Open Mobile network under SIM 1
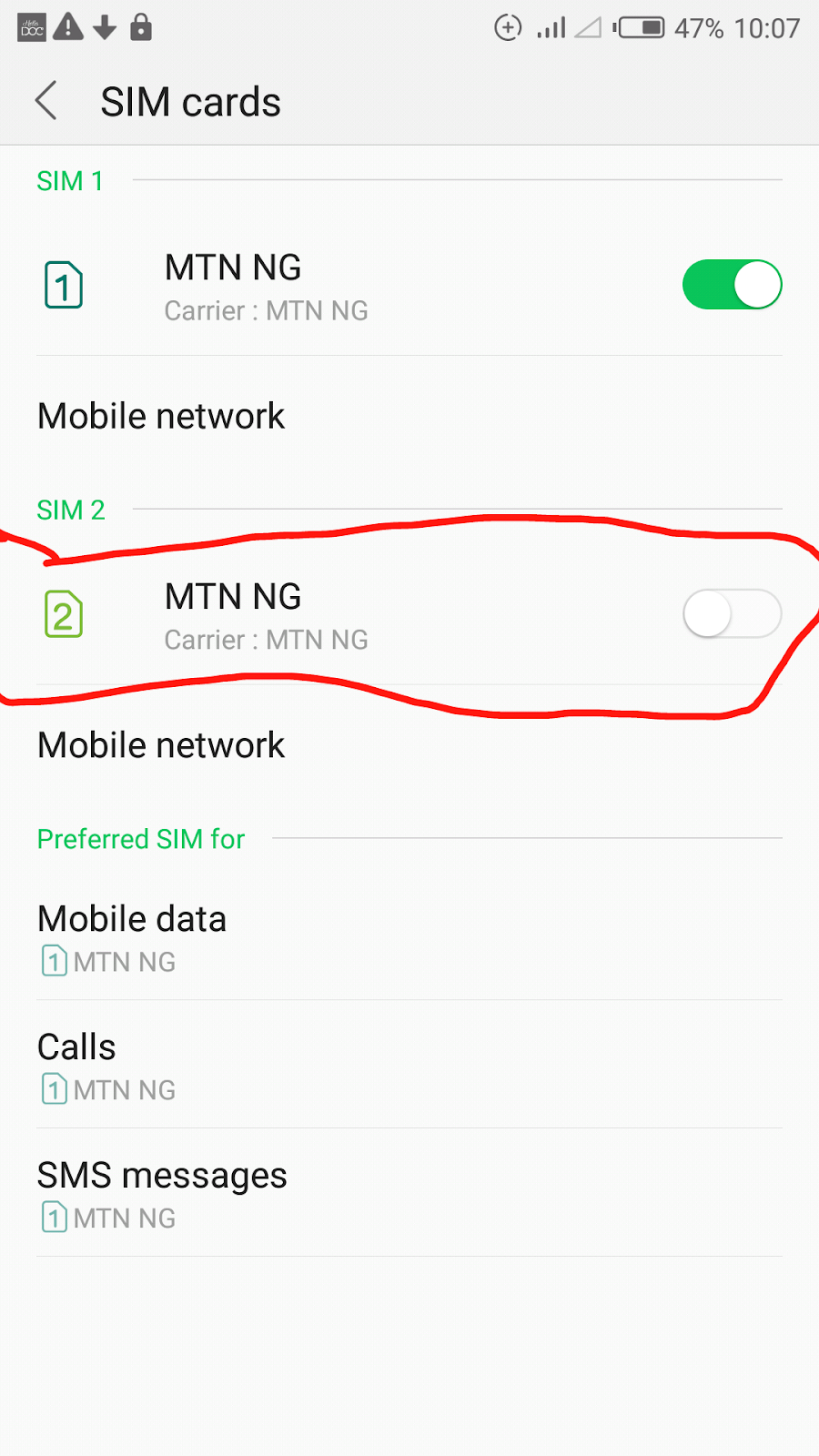The image size is (819, 1456). coord(162,417)
